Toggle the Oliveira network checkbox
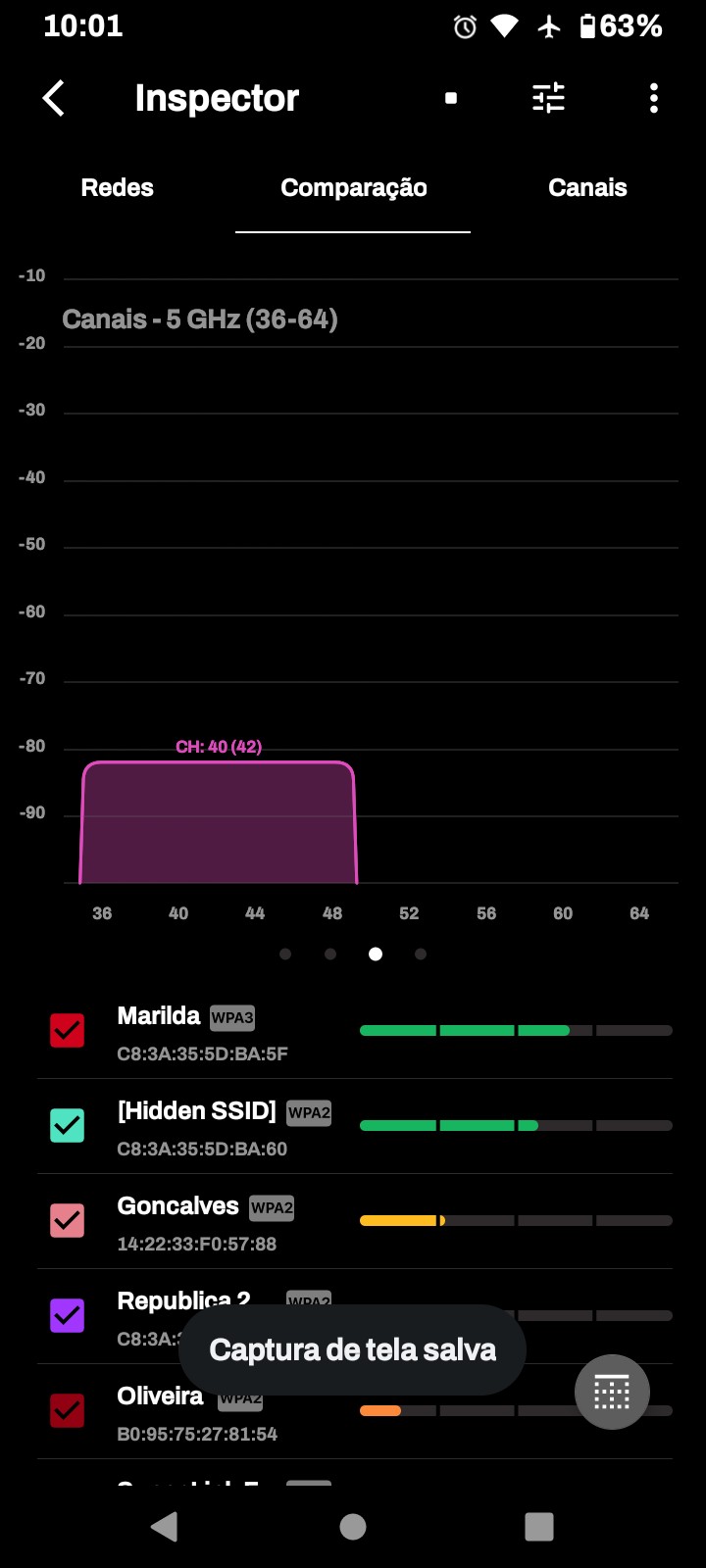706x1568 pixels. click(x=68, y=1410)
